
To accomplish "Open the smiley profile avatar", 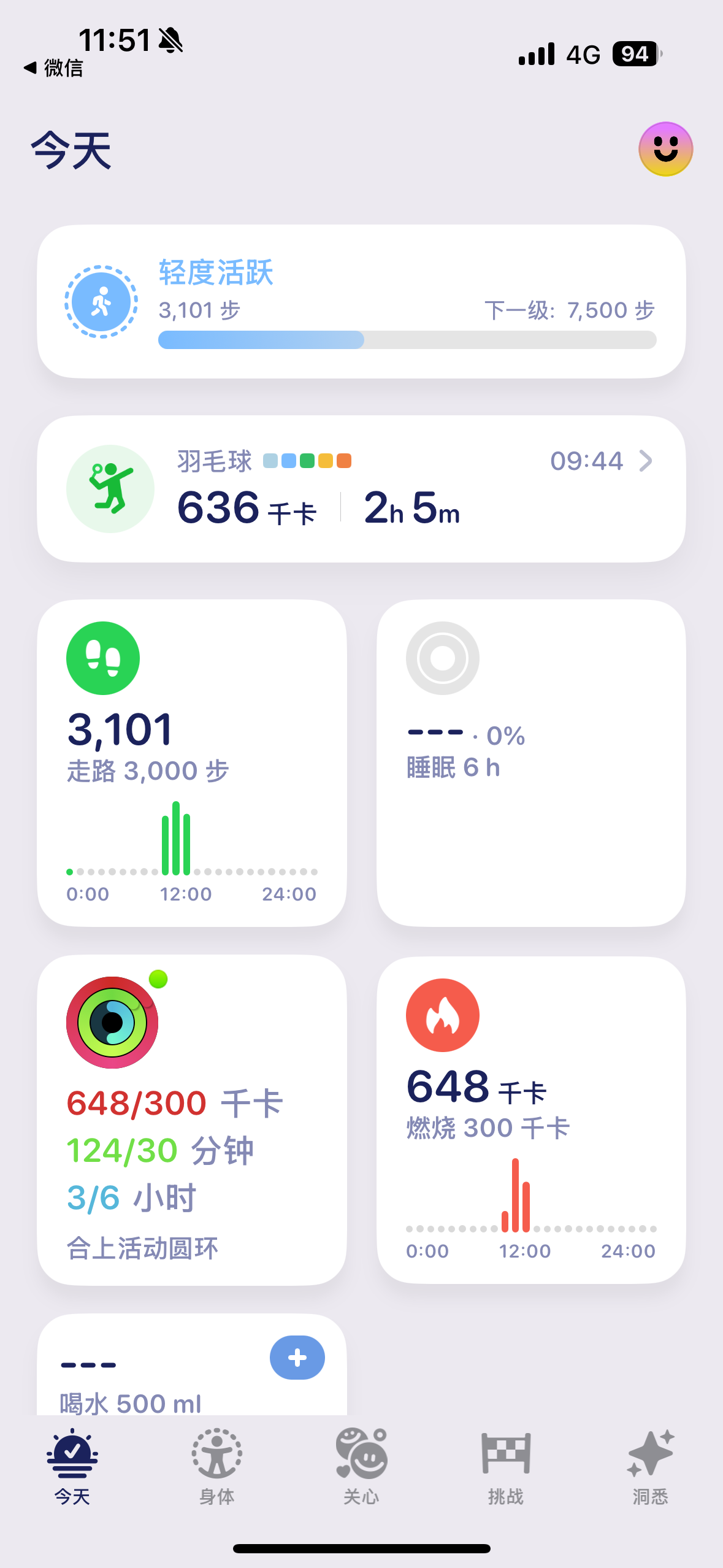I will point(665,149).
